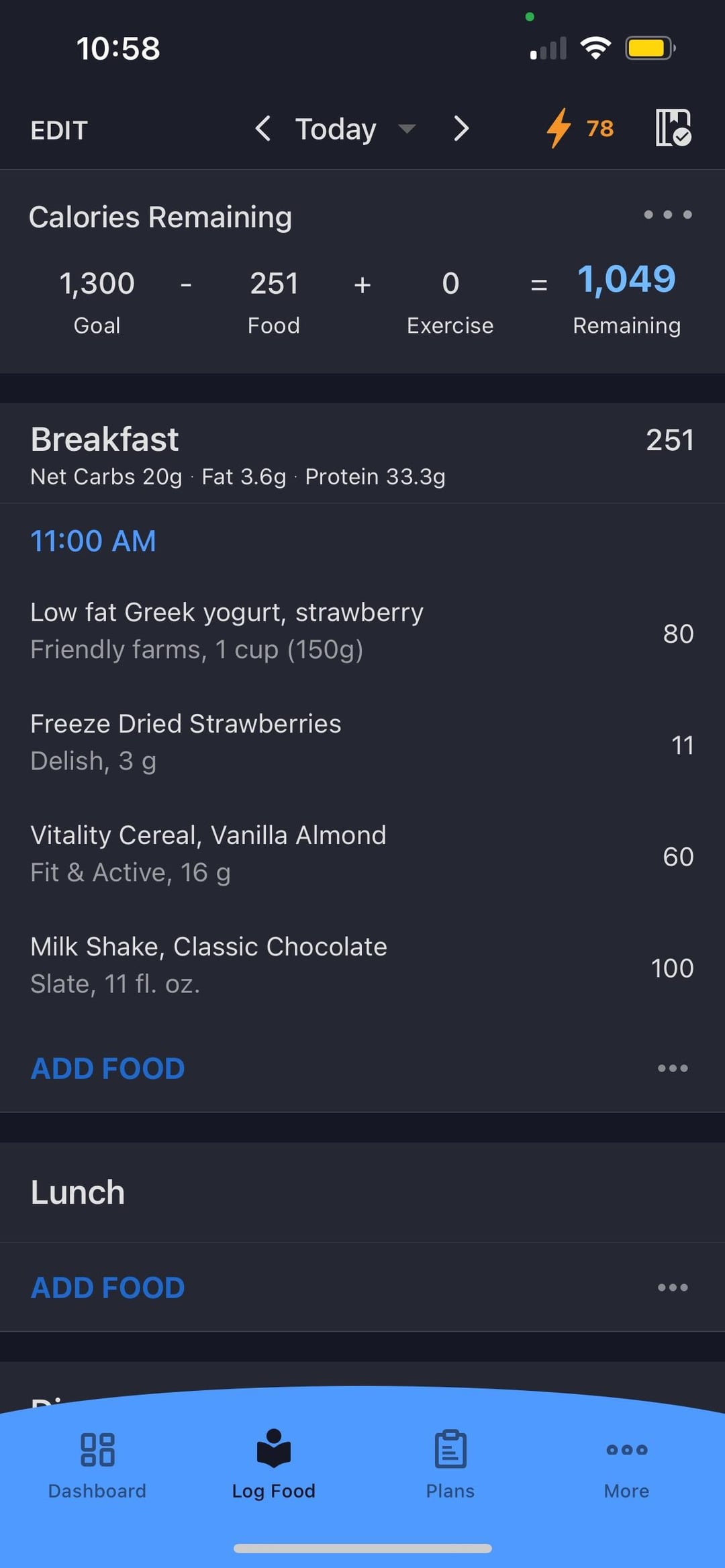The width and height of the screenshot is (725, 1568).
Task: Open Lunch more options dots
Action: (x=673, y=1288)
